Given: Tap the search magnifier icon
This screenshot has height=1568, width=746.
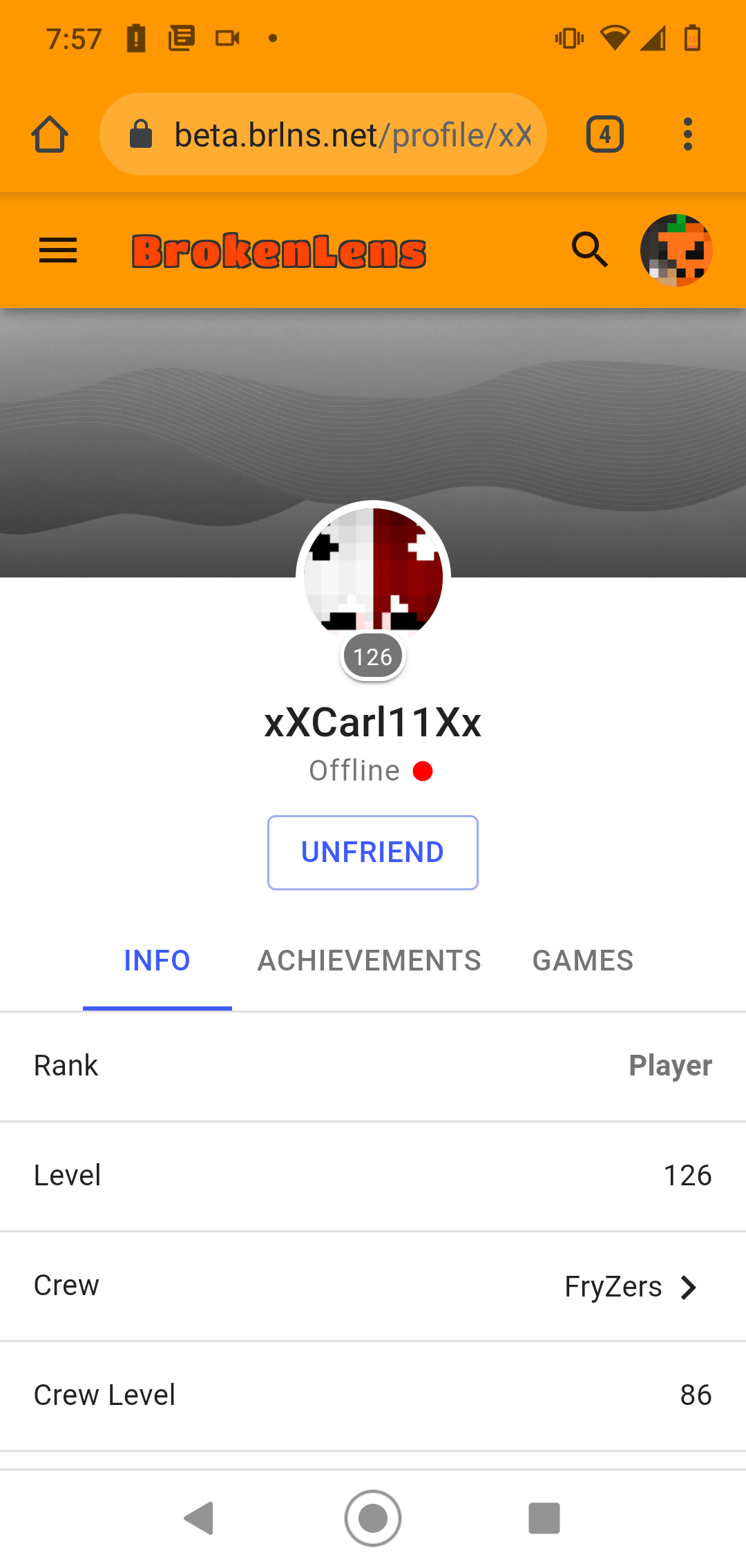Looking at the screenshot, I should point(590,249).
